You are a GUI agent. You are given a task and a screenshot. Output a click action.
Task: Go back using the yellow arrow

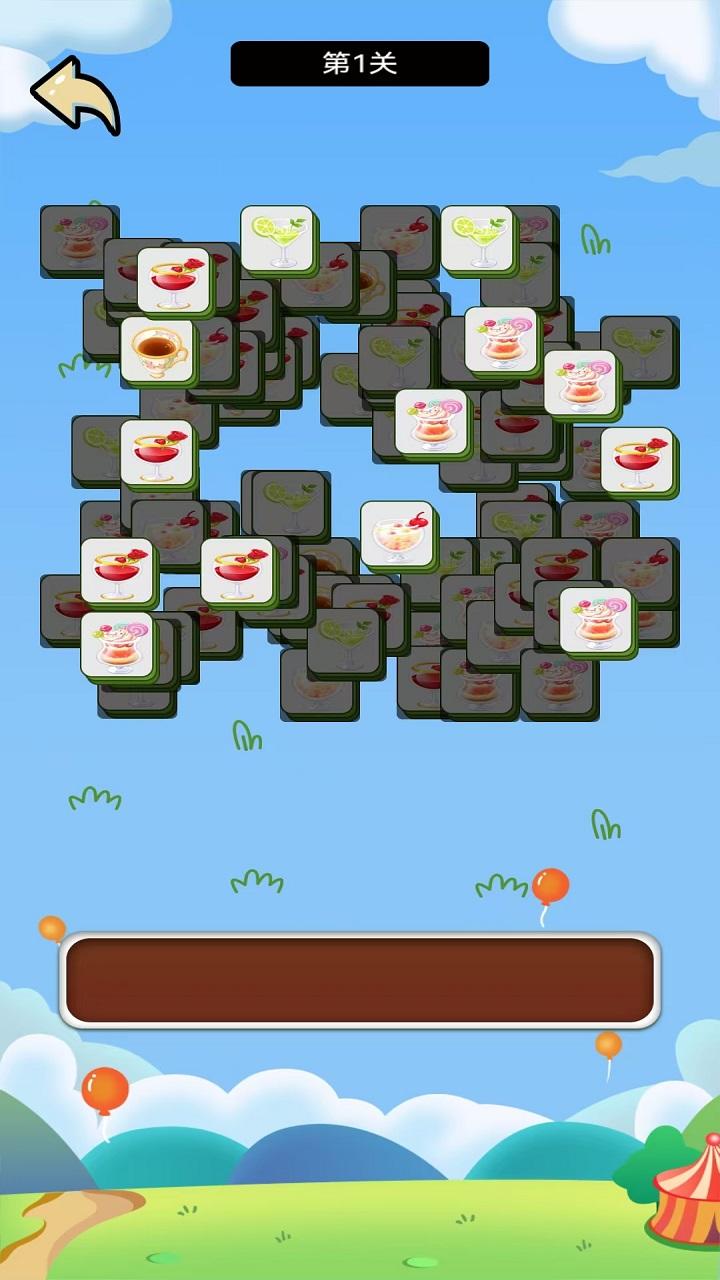point(76,95)
